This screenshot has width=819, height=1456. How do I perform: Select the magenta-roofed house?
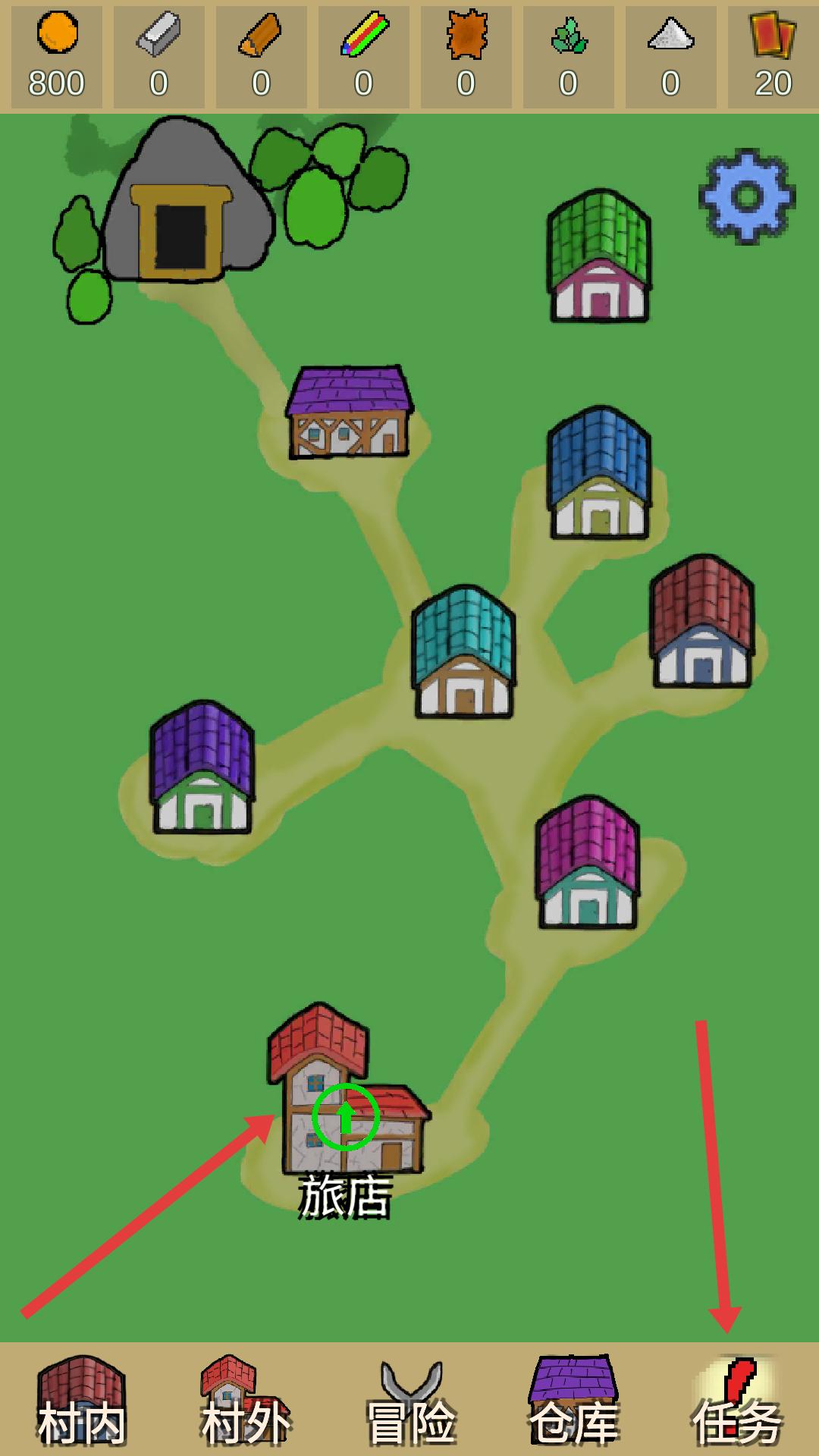click(x=588, y=863)
